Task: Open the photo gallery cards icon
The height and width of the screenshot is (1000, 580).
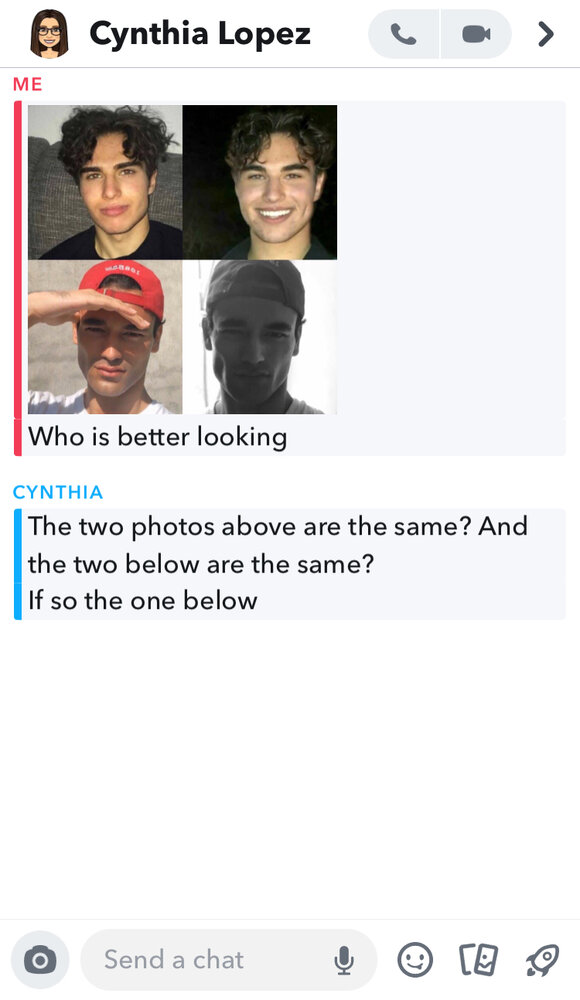Action: click(x=479, y=960)
